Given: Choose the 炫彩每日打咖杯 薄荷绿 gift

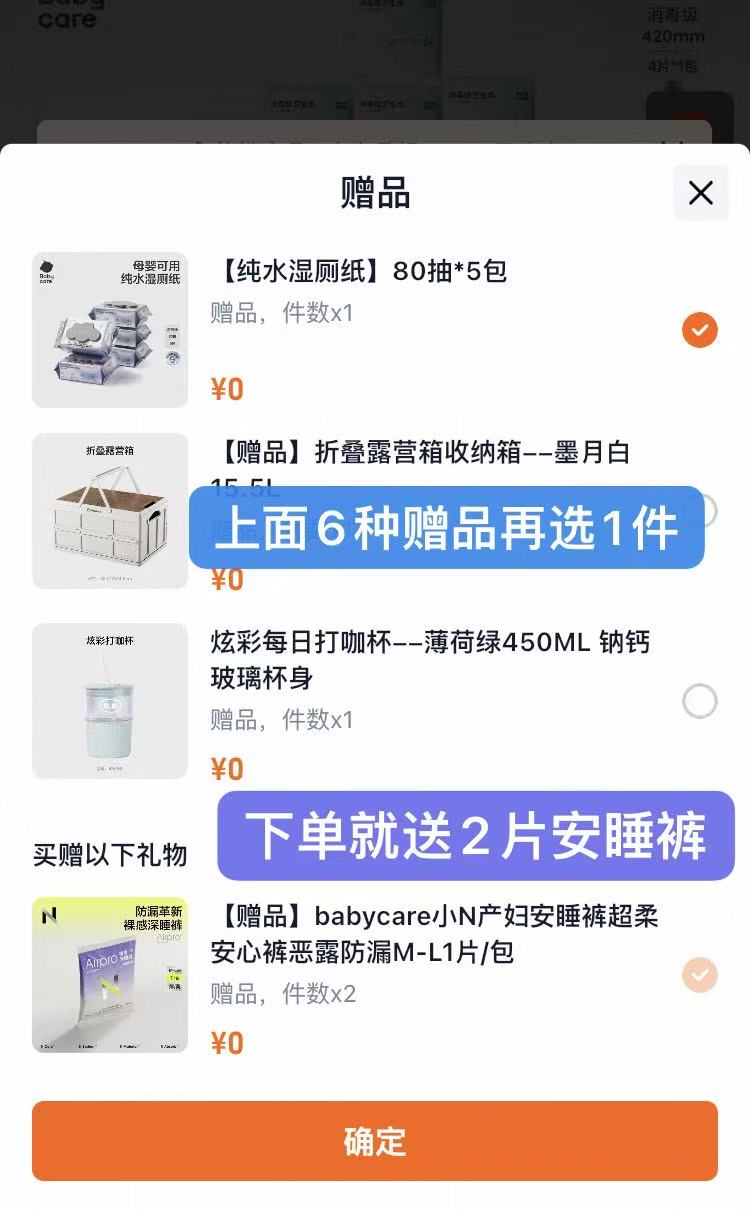Looking at the screenshot, I should coord(700,701).
